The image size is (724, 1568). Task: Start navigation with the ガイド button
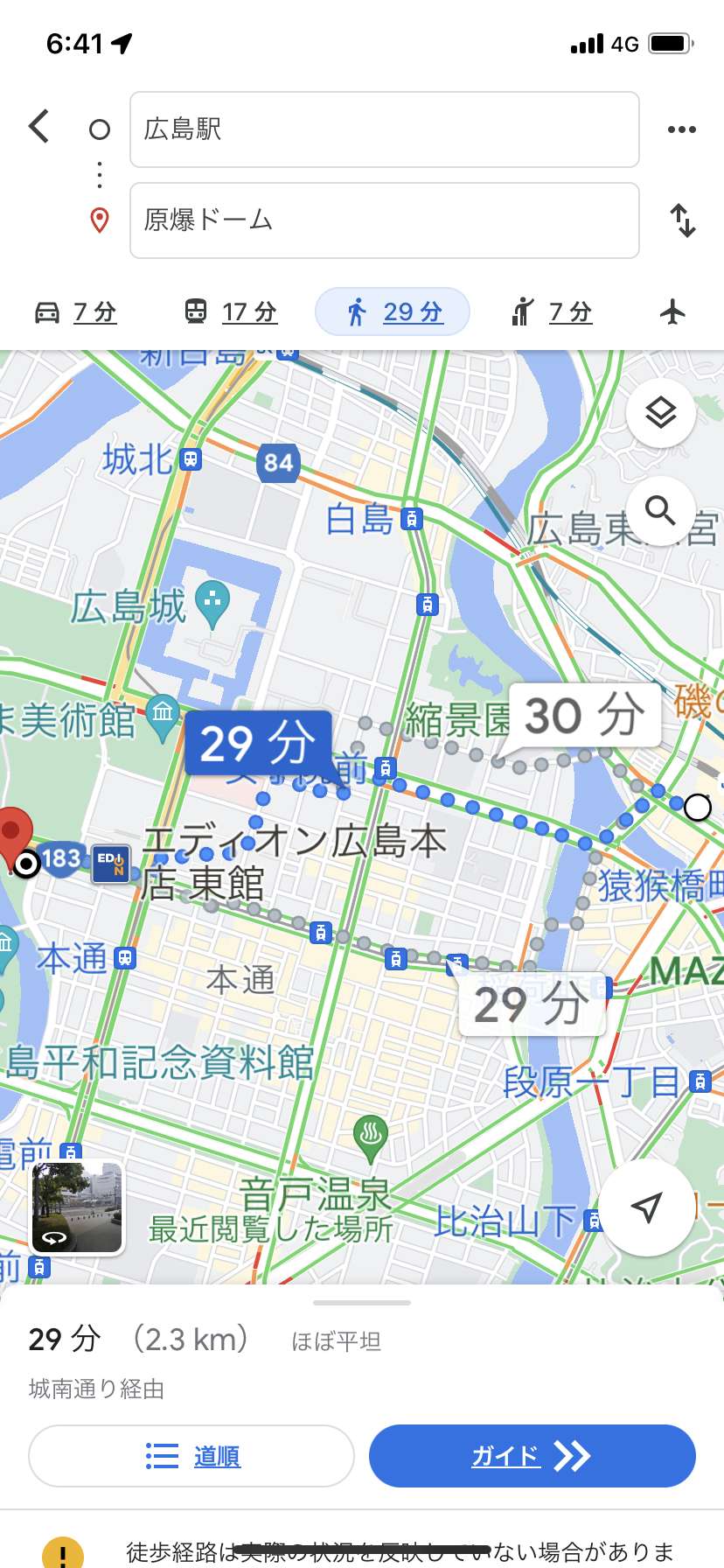pyautogui.click(x=533, y=1456)
